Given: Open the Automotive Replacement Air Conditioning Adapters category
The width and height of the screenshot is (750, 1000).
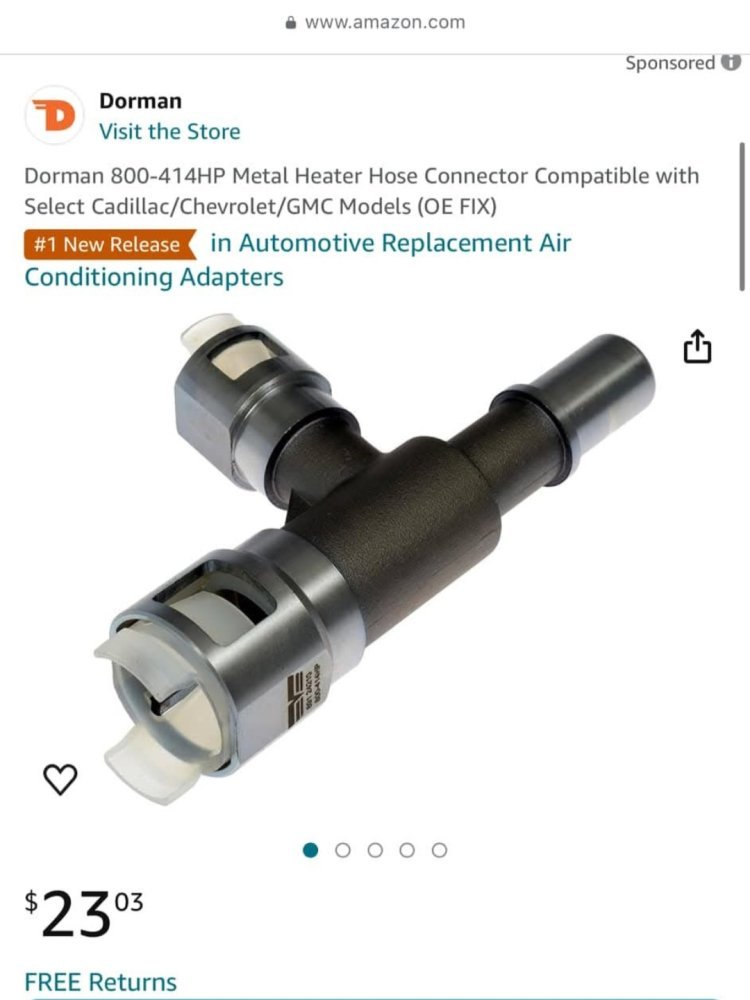Looking at the screenshot, I should pyautogui.click(x=297, y=260).
